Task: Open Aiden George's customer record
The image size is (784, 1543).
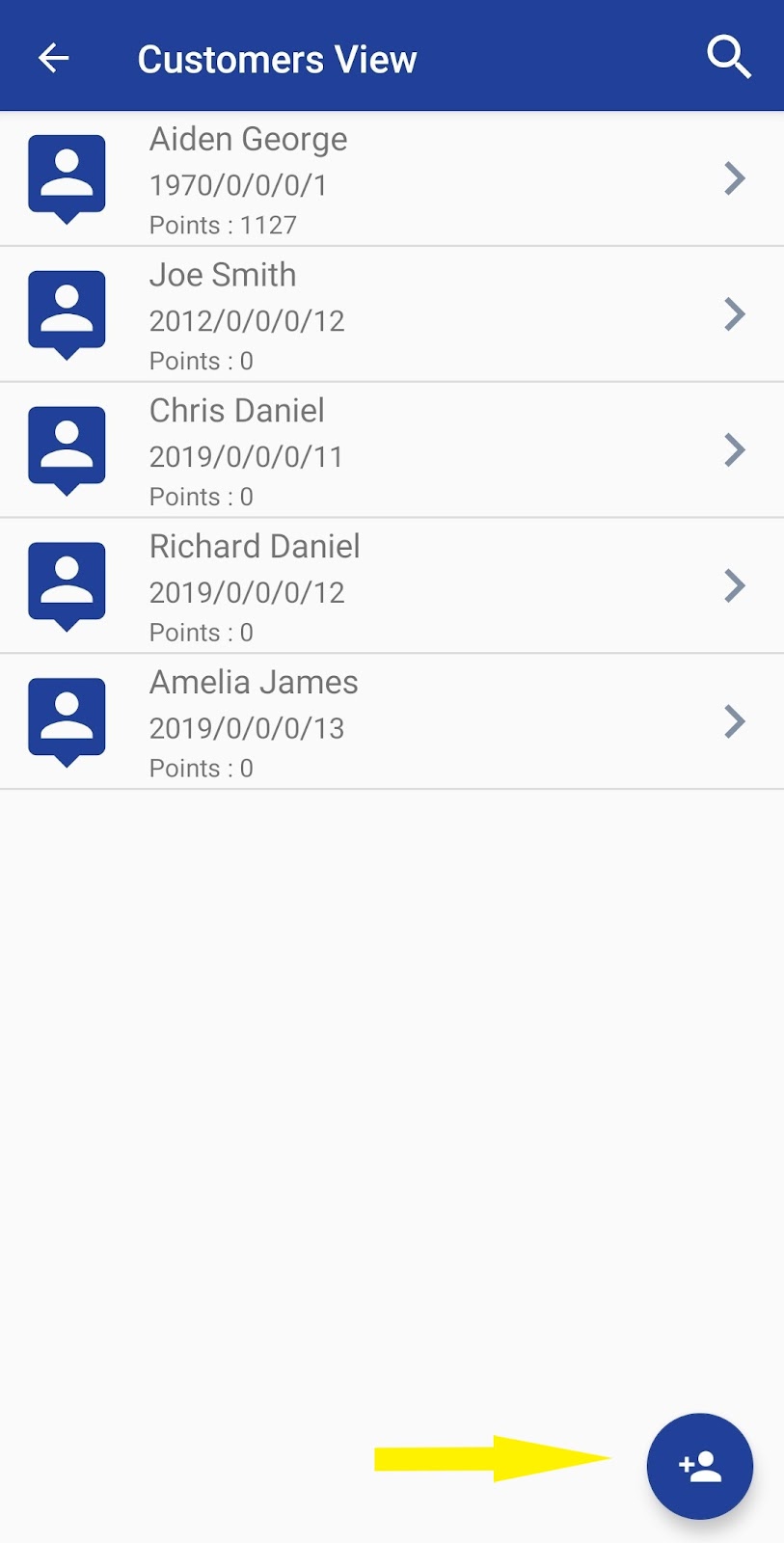Action: 386,179
